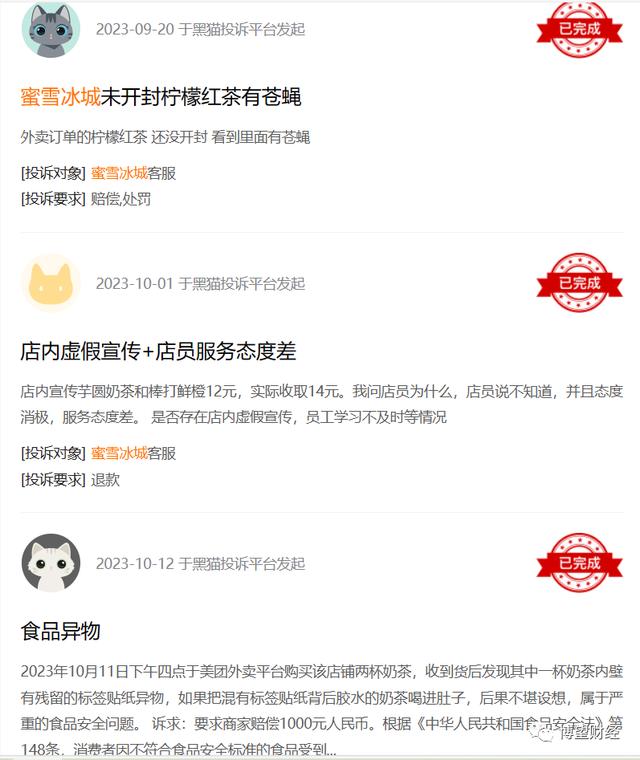This screenshot has height=760, width=640.
Task: Open the yellow cat avatar dated 2023-10-01
Action: (x=51, y=283)
